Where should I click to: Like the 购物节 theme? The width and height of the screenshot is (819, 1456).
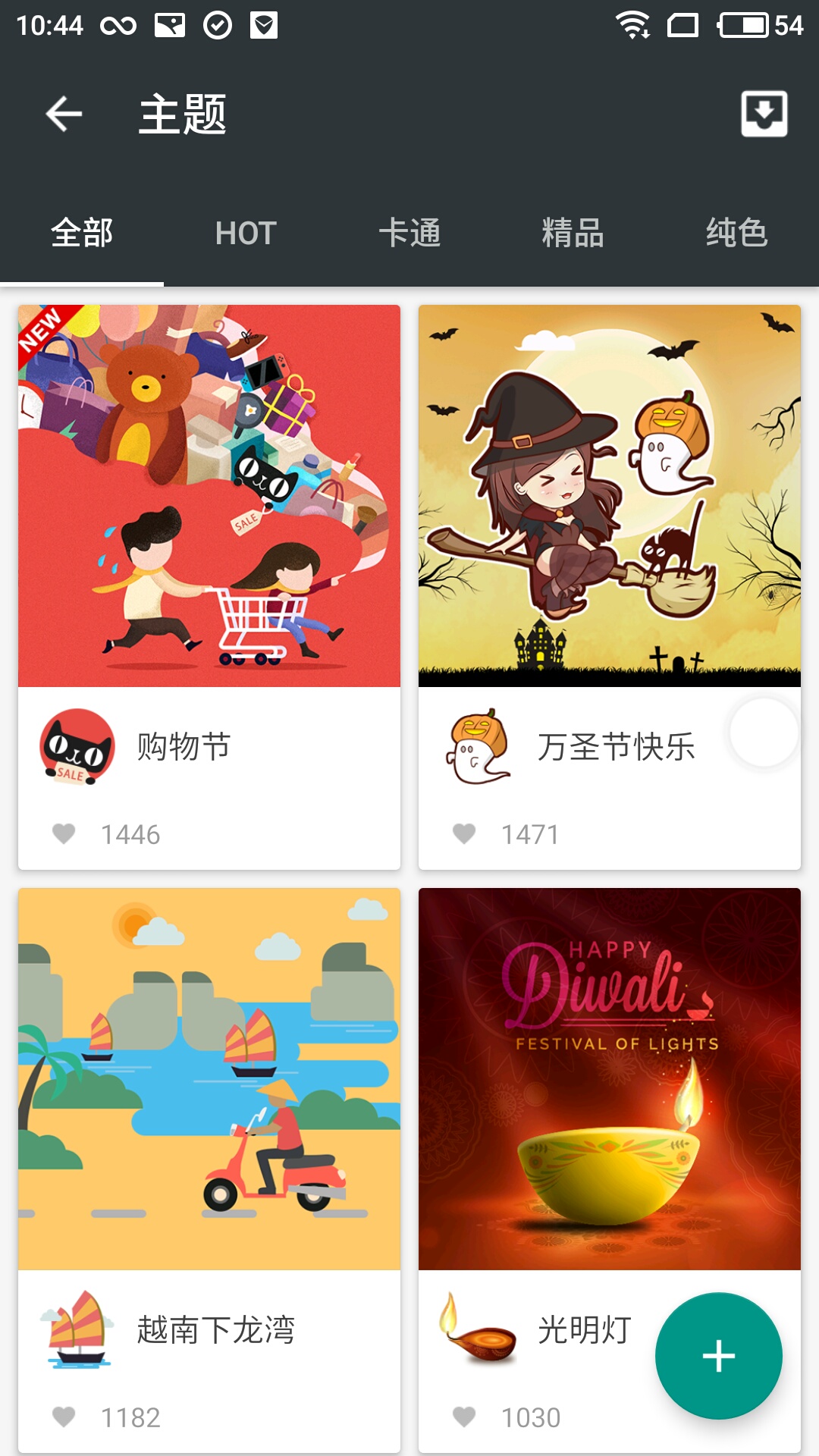[x=64, y=834]
